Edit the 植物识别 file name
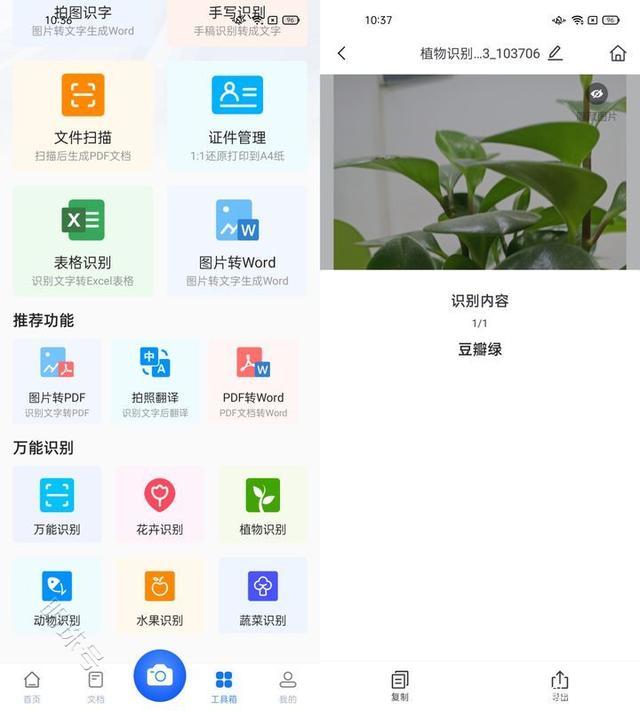The width and height of the screenshot is (640, 711). pos(555,54)
